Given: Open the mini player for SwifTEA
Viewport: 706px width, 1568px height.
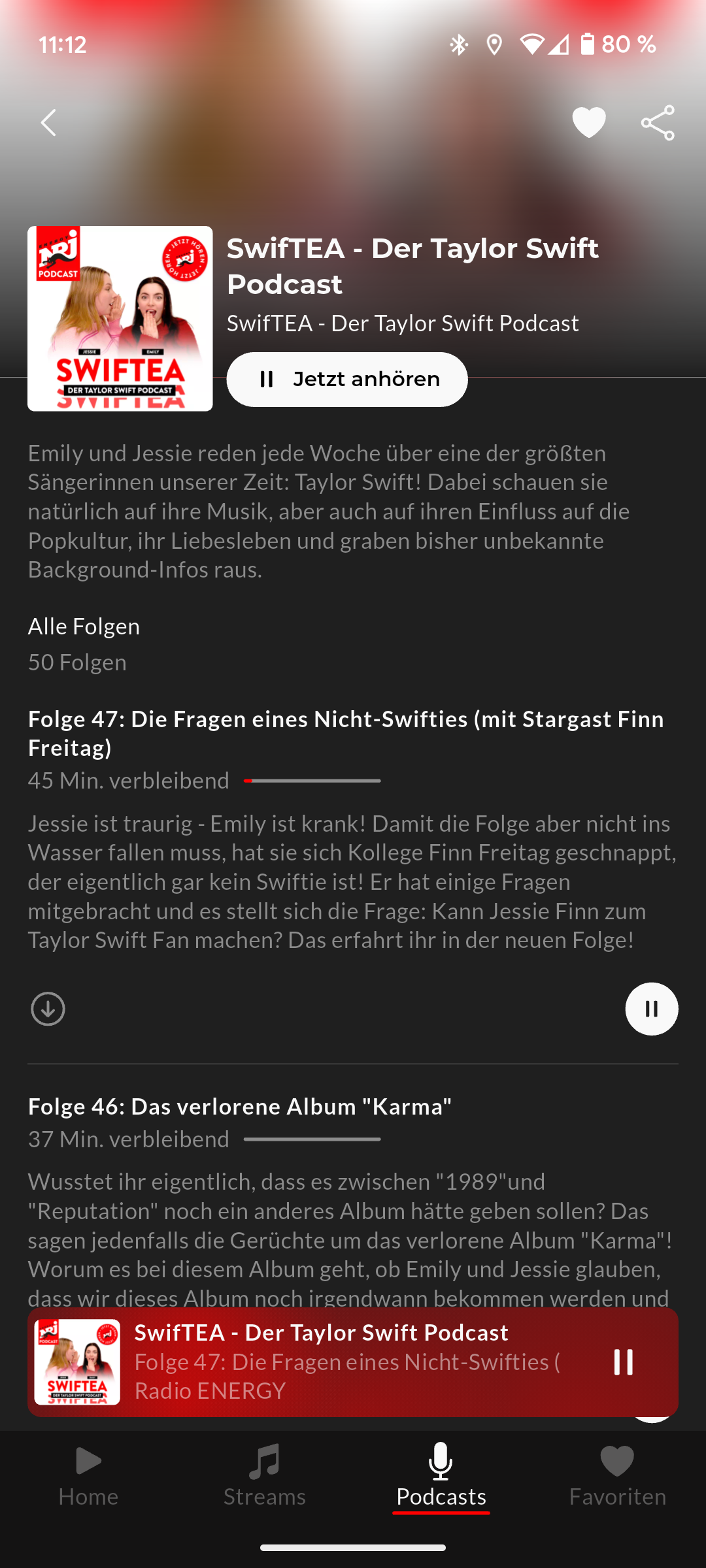Looking at the screenshot, I should (346, 1362).
